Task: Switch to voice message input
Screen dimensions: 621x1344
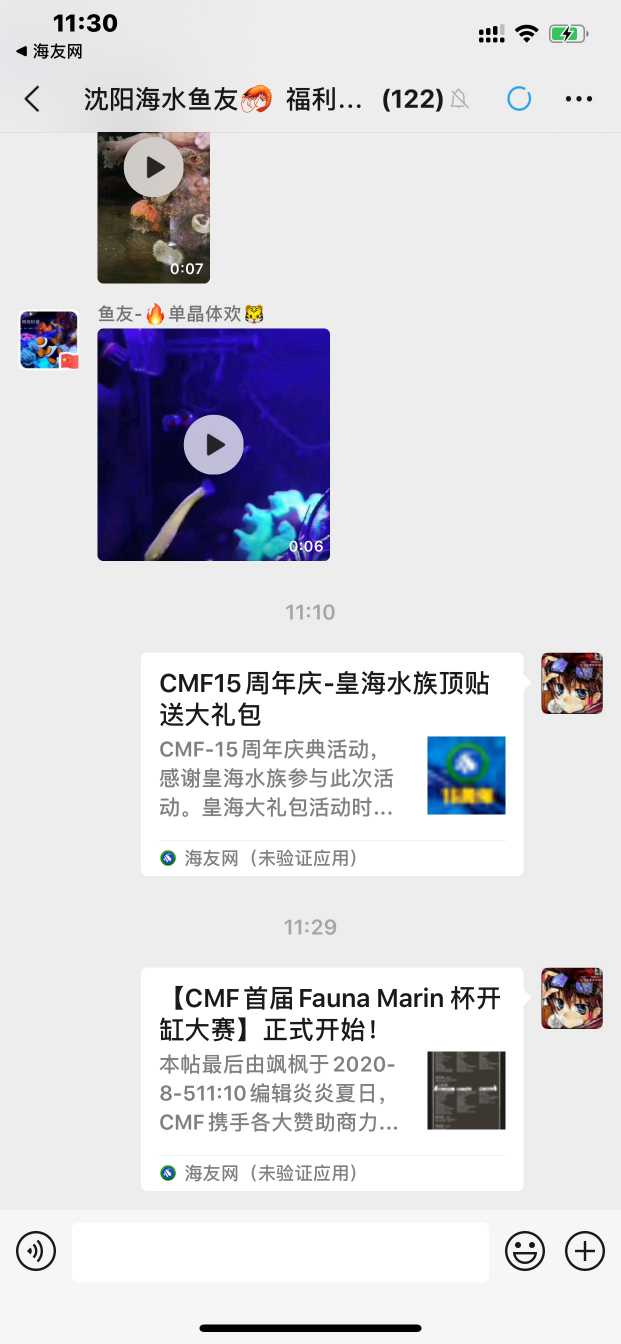Action: click(x=36, y=1251)
